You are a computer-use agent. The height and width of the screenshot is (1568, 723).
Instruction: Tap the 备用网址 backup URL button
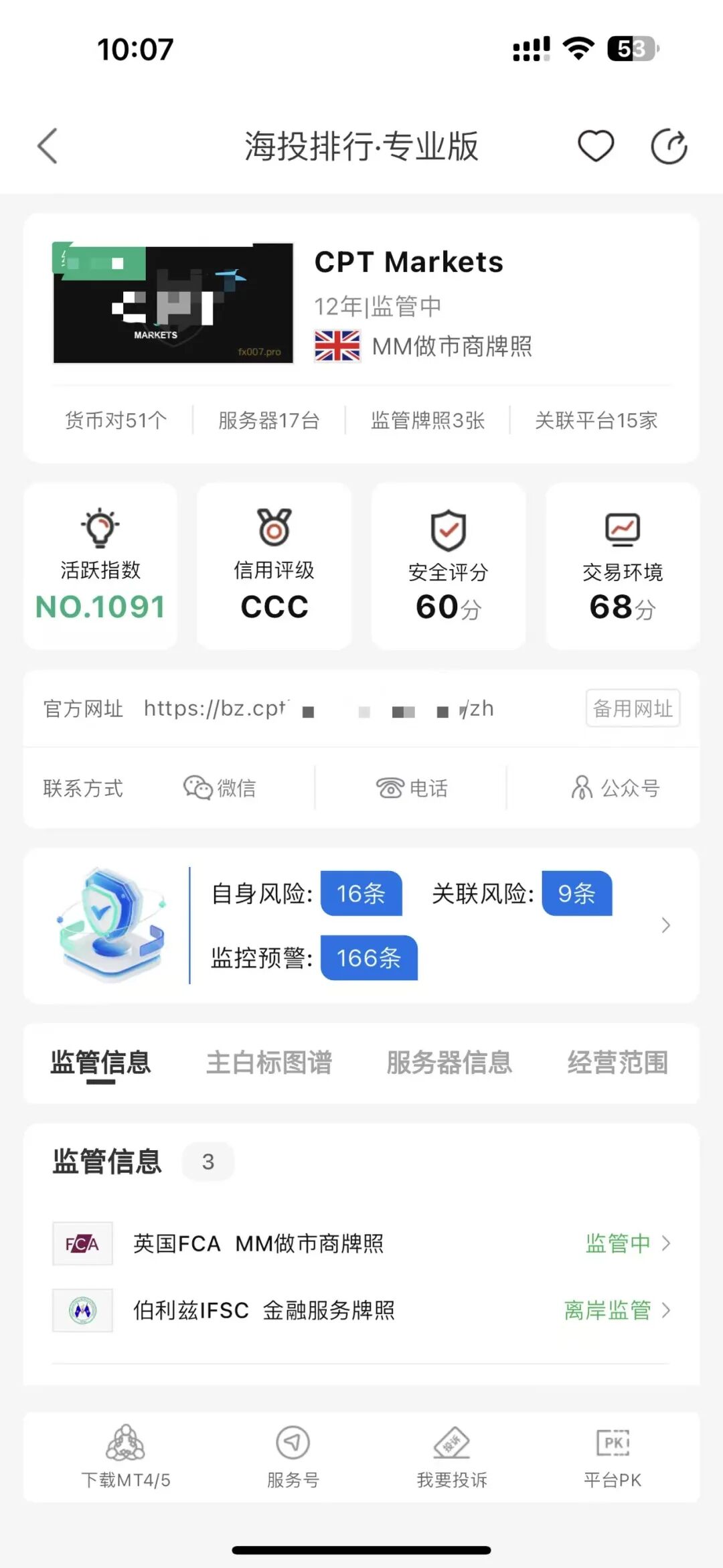tap(632, 708)
